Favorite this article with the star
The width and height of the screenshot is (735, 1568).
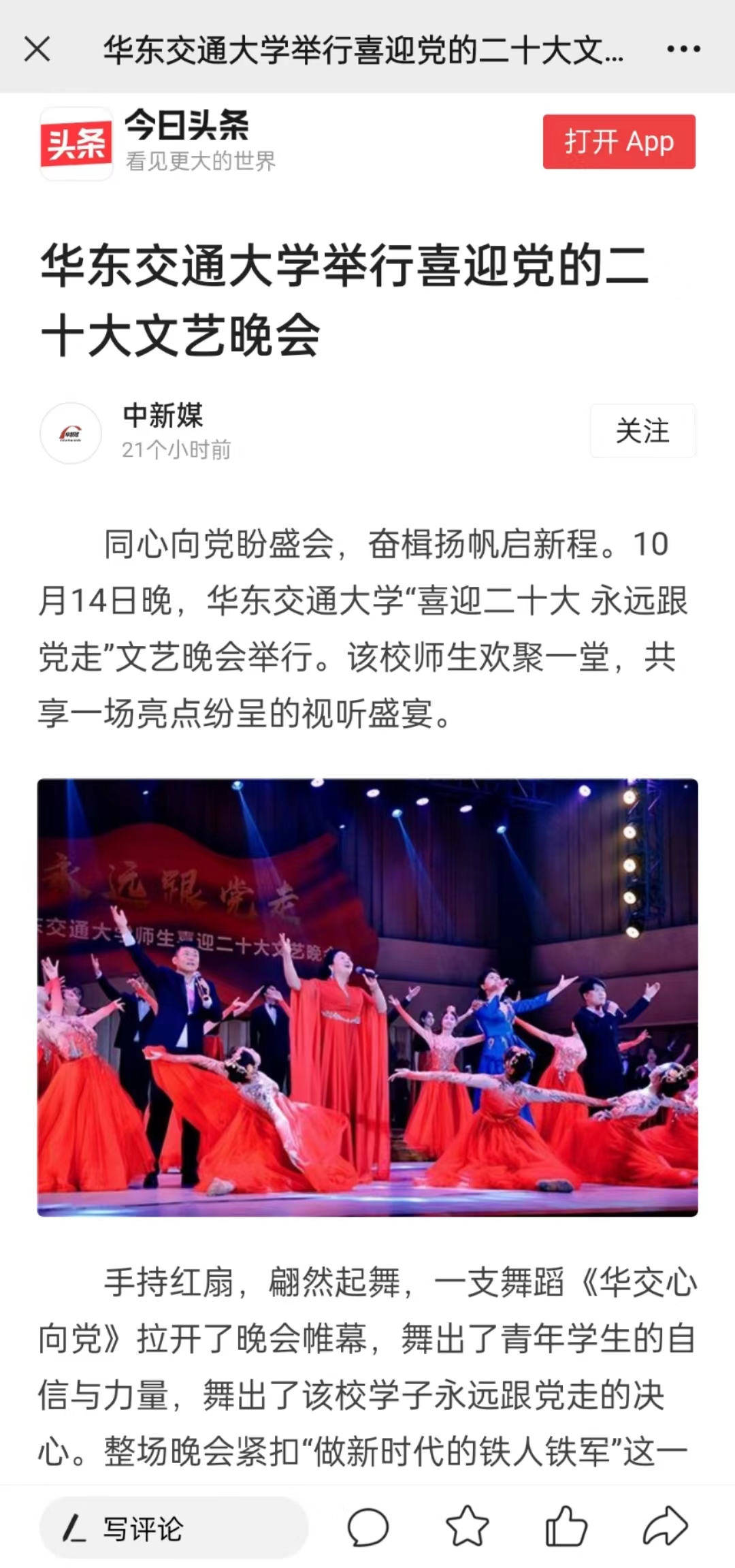[468, 1526]
